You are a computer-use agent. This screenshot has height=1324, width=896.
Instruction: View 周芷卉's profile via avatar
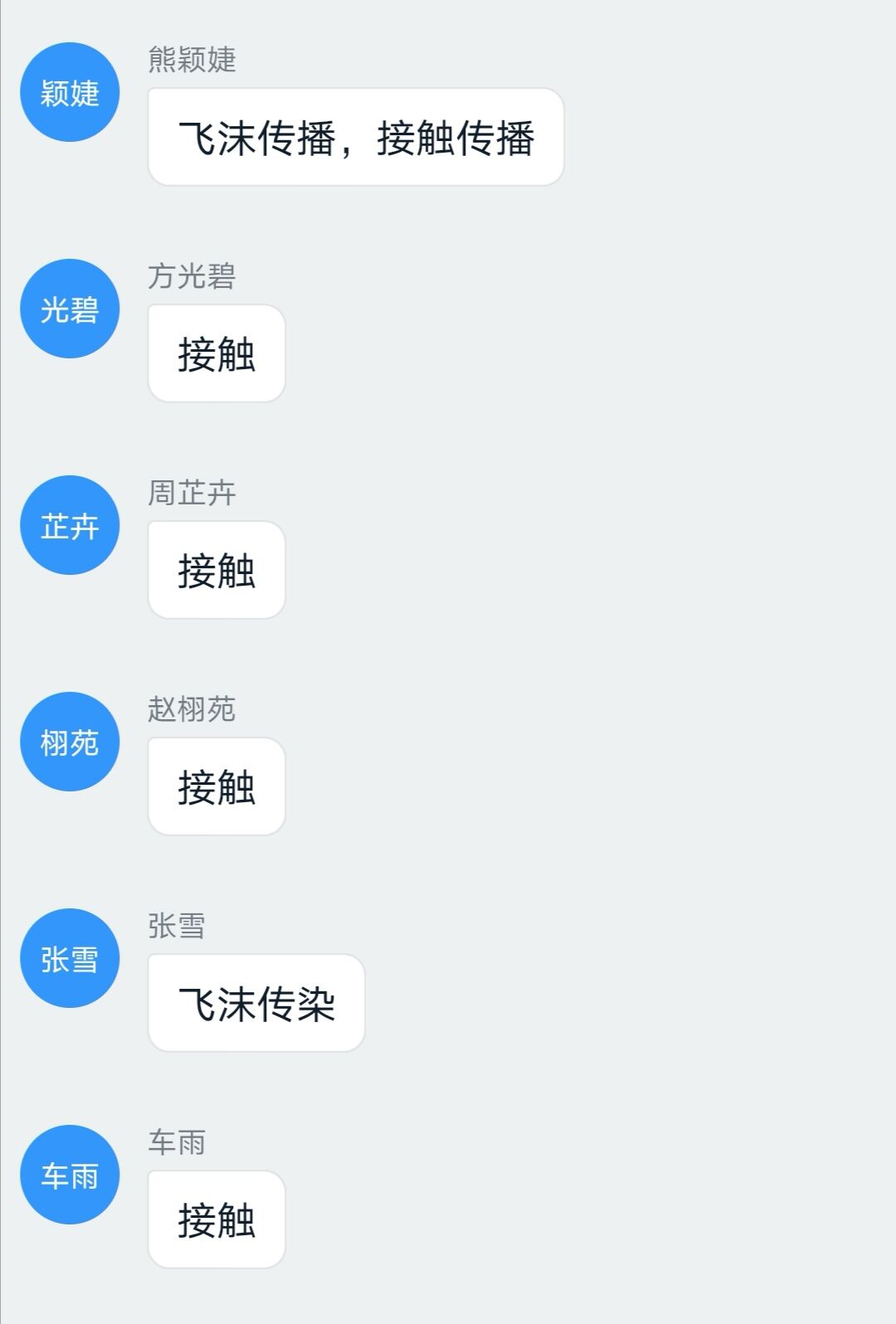tap(70, 525)
